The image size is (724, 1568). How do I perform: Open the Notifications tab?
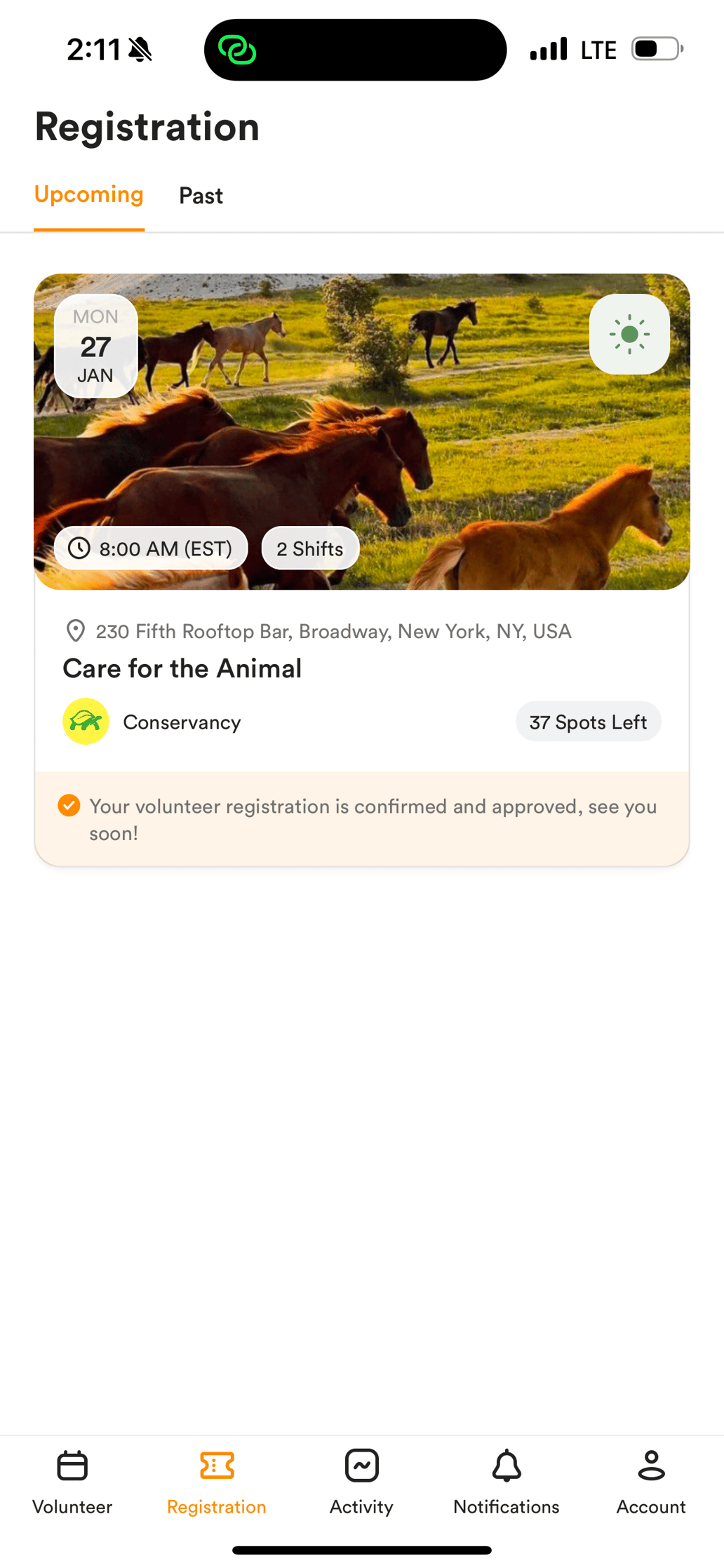(x=506, y=1482)
